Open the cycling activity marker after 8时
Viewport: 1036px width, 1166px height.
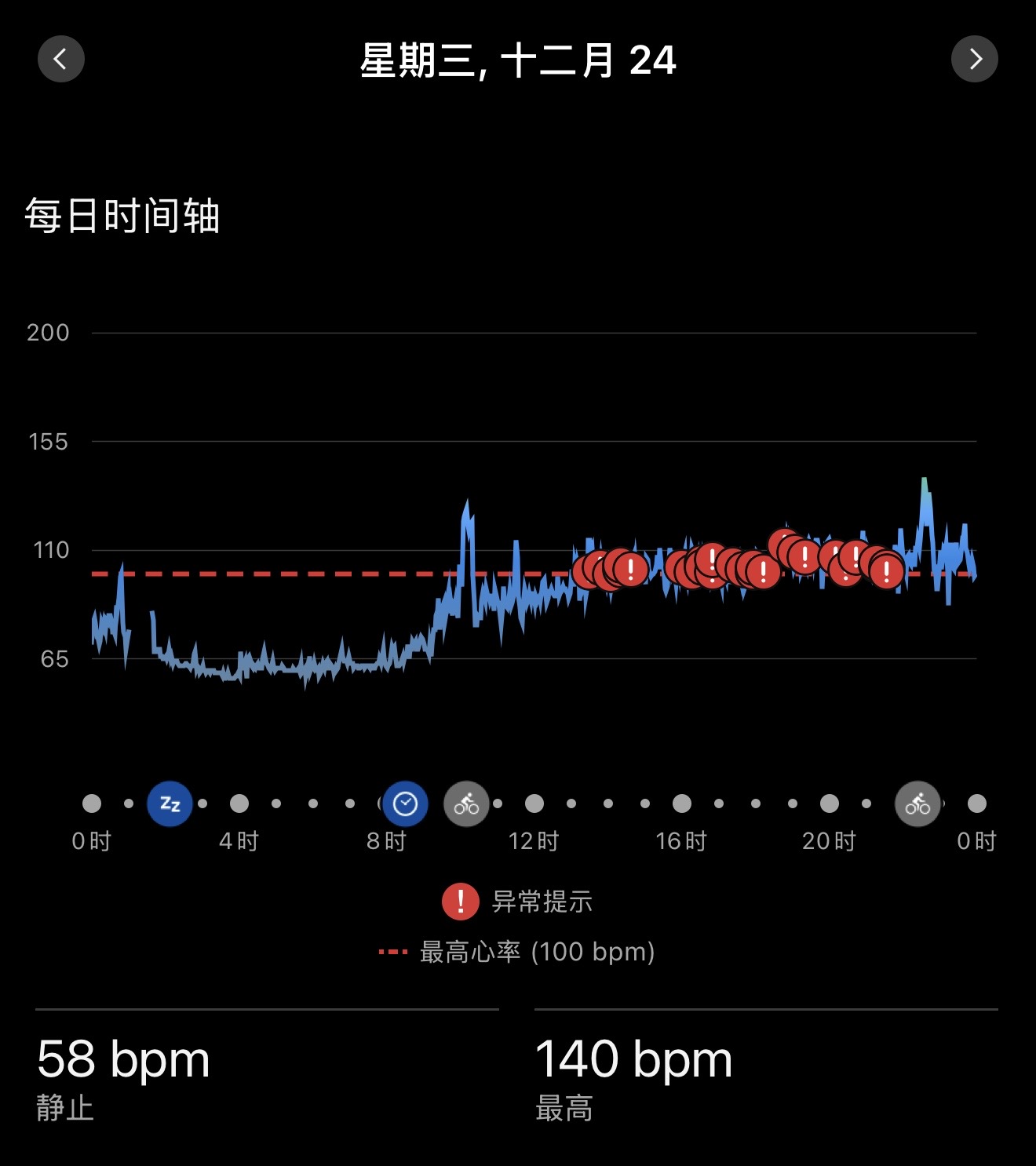[466, 803]
